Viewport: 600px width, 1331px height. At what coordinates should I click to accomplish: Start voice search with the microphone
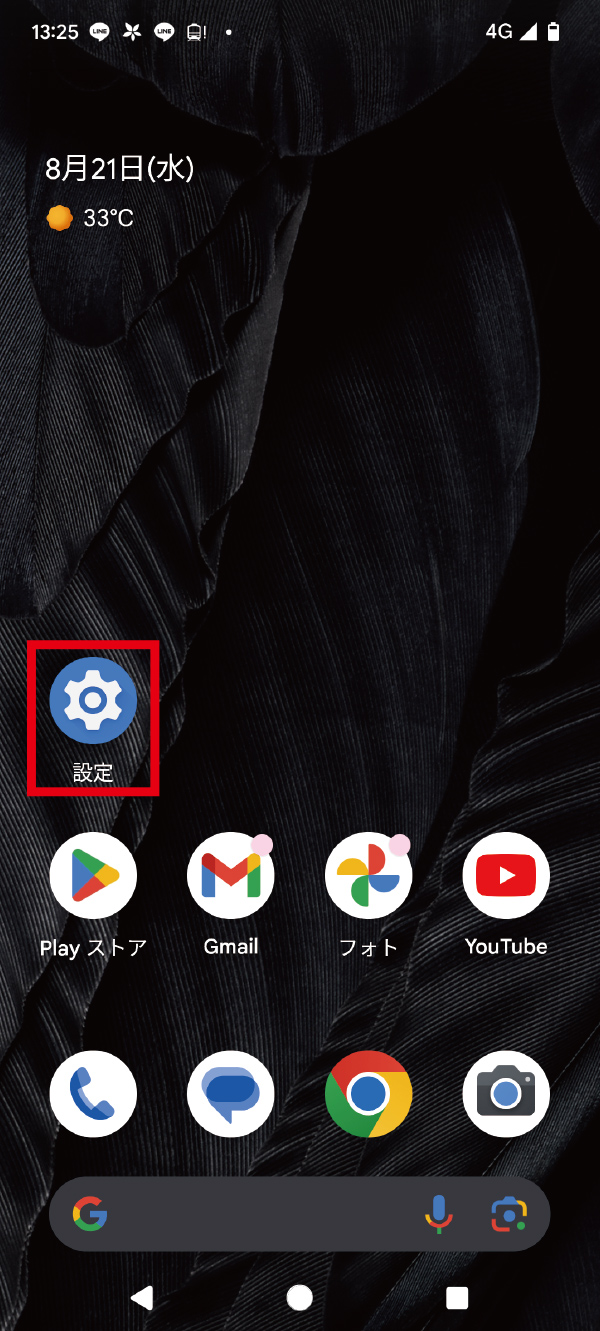coord(439,1214)
